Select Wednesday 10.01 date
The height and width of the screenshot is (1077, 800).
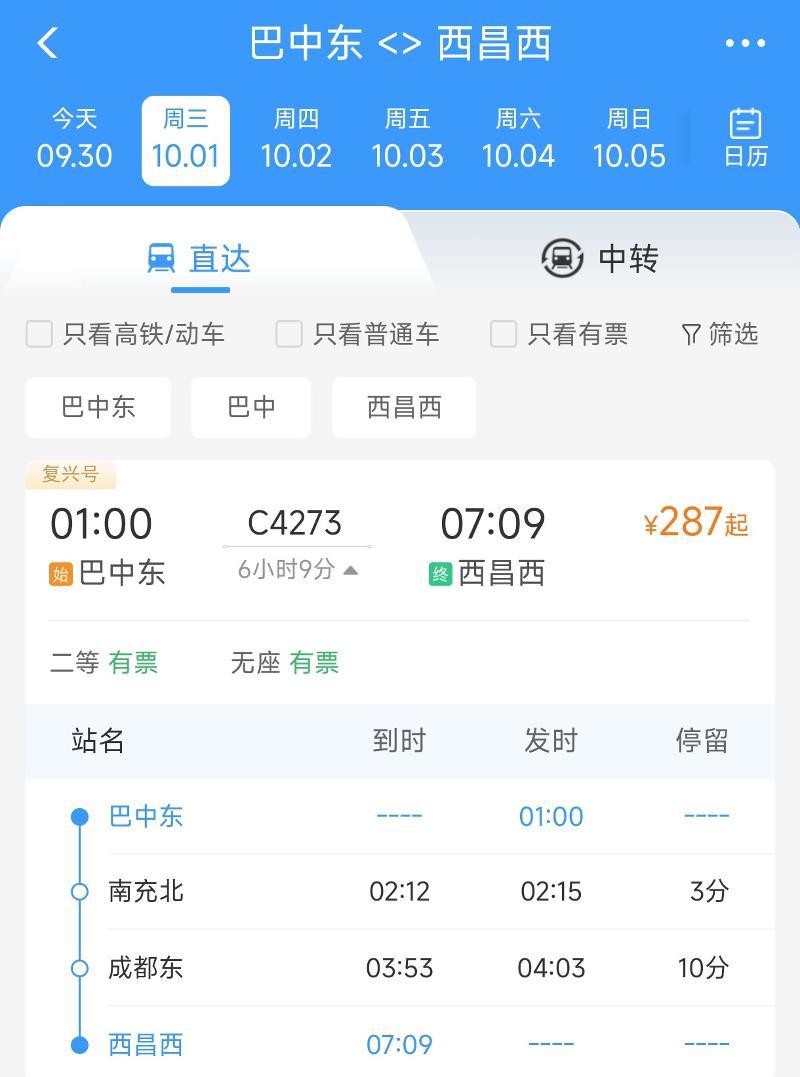[x=186, y=140]
